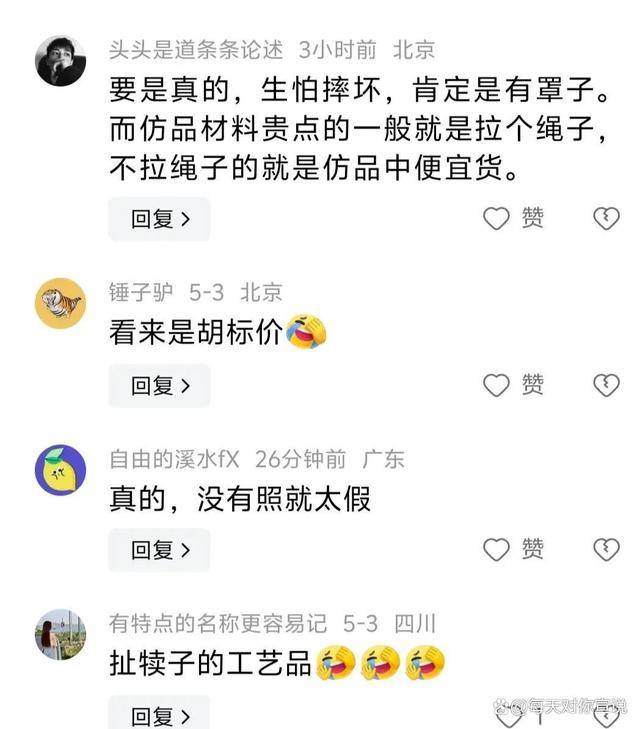The height and width of the screenshot is (729, 640).
Task: Visit 有特点的名称更容易记's profile picture
Action: (61, 635)
